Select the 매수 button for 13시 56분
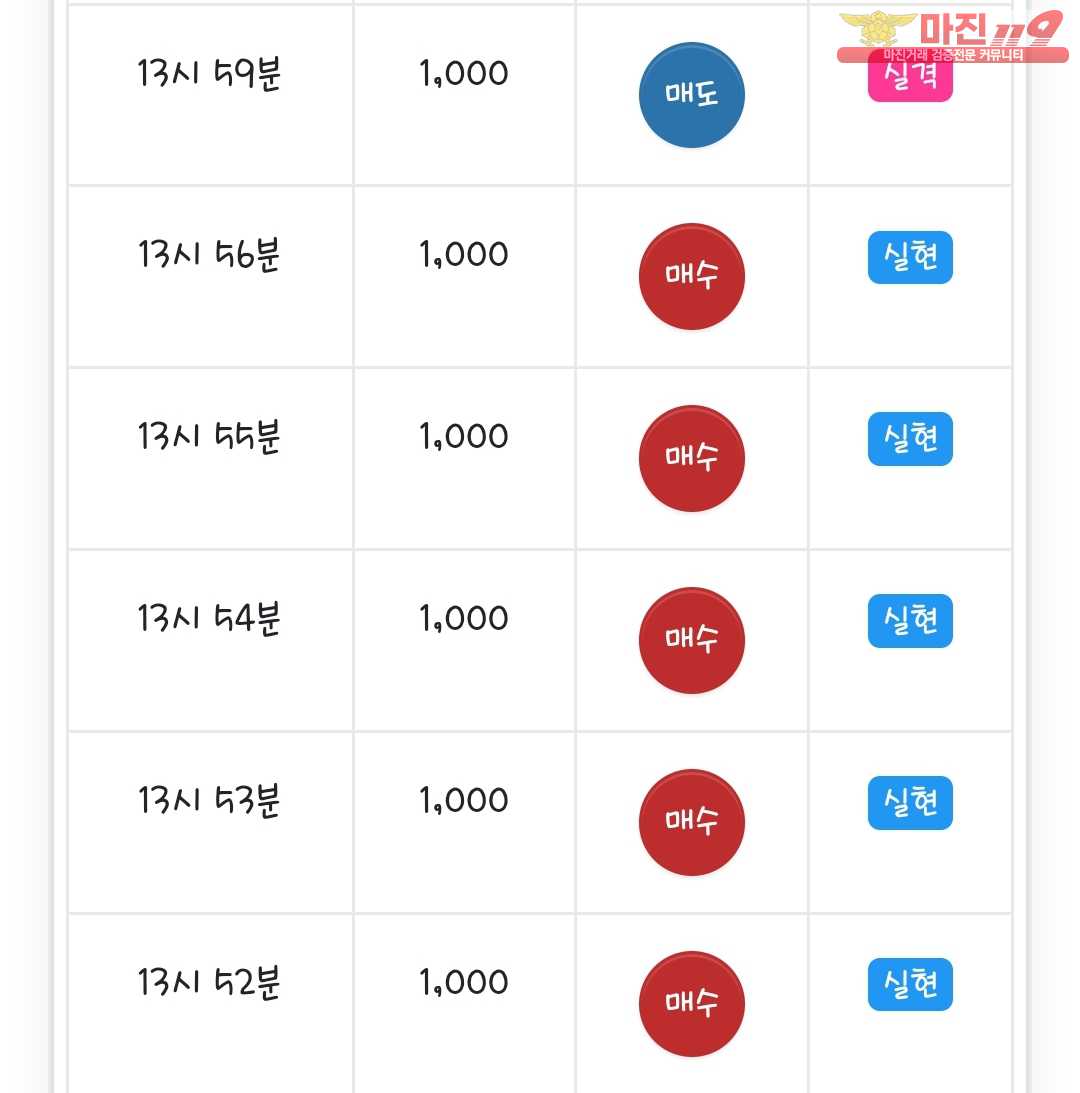 pos(691,276)
